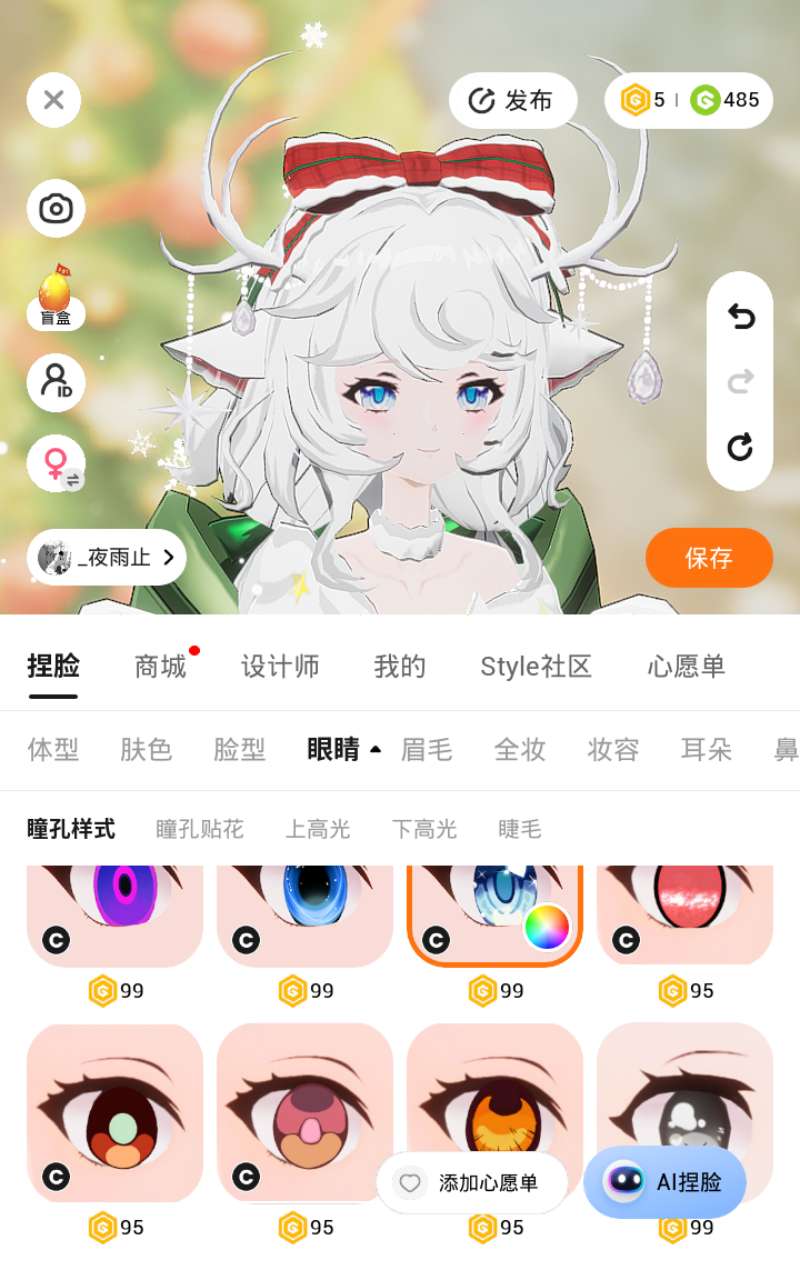Switch to 瞳孔贴花 sub-tab
The width and height of the screenshot is (800, 1280).
(x=200, y=829)
